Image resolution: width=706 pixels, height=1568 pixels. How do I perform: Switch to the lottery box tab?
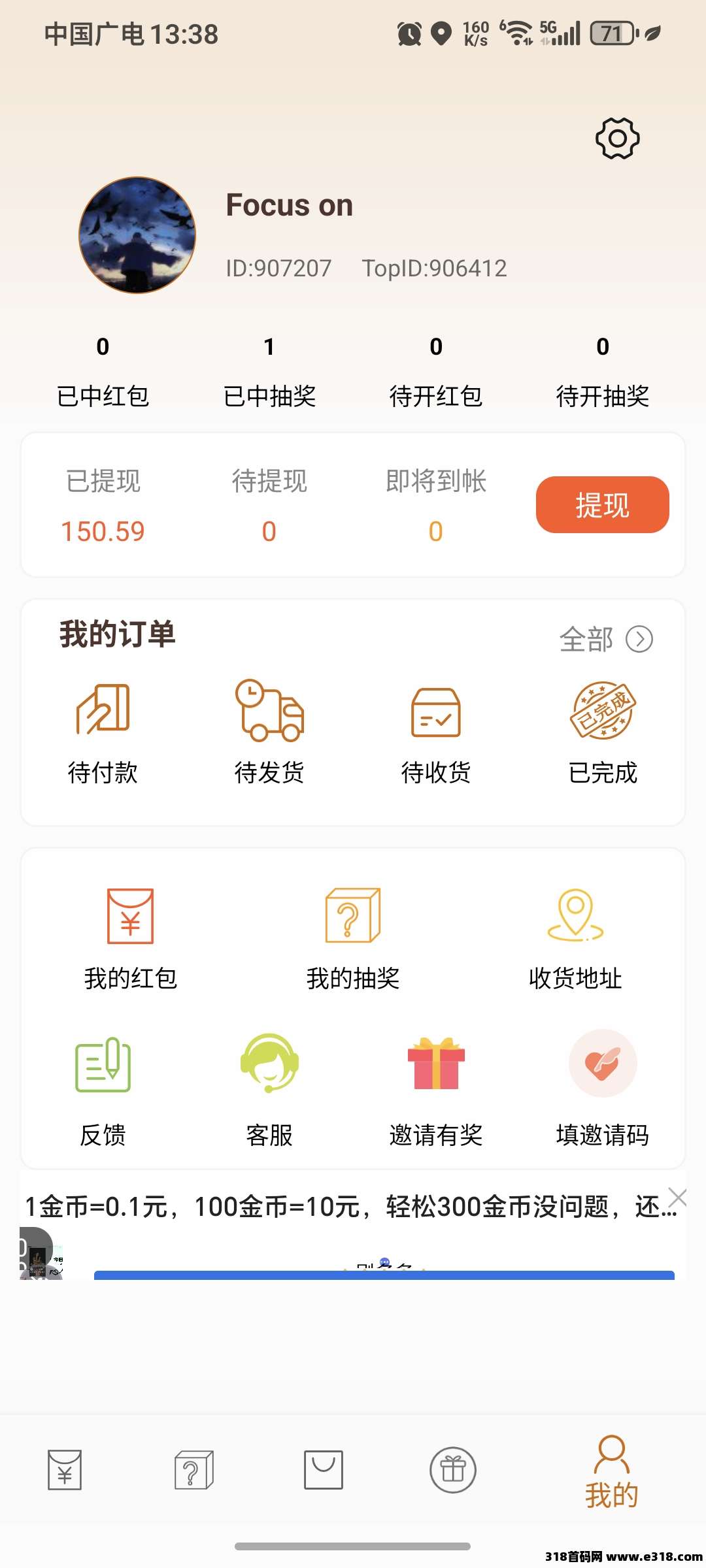[194, 1470]
